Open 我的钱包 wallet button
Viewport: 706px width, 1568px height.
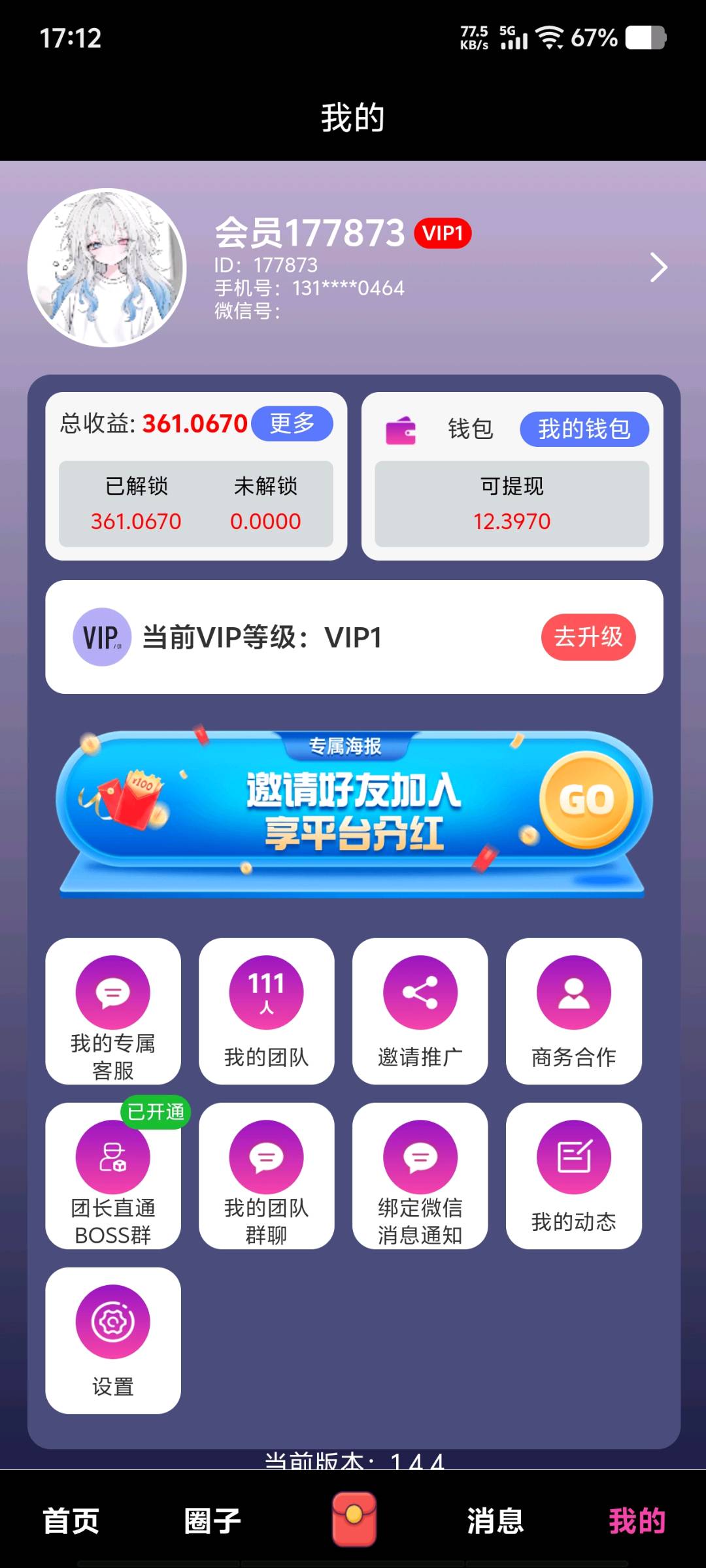584,429
